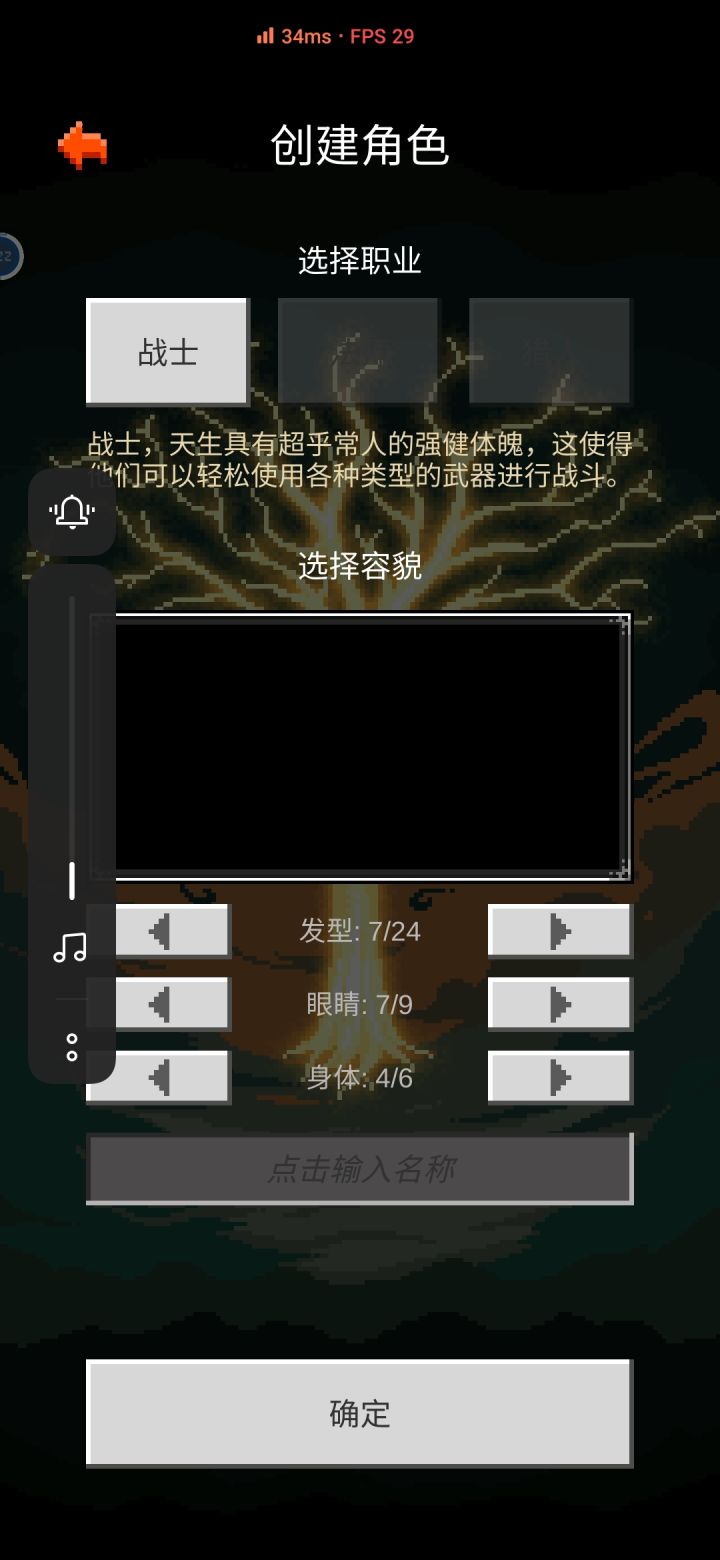The width and height of the screenshot is (720, 1560).
Task: Select the 战士 Warrior class
Action: point(166,351)
